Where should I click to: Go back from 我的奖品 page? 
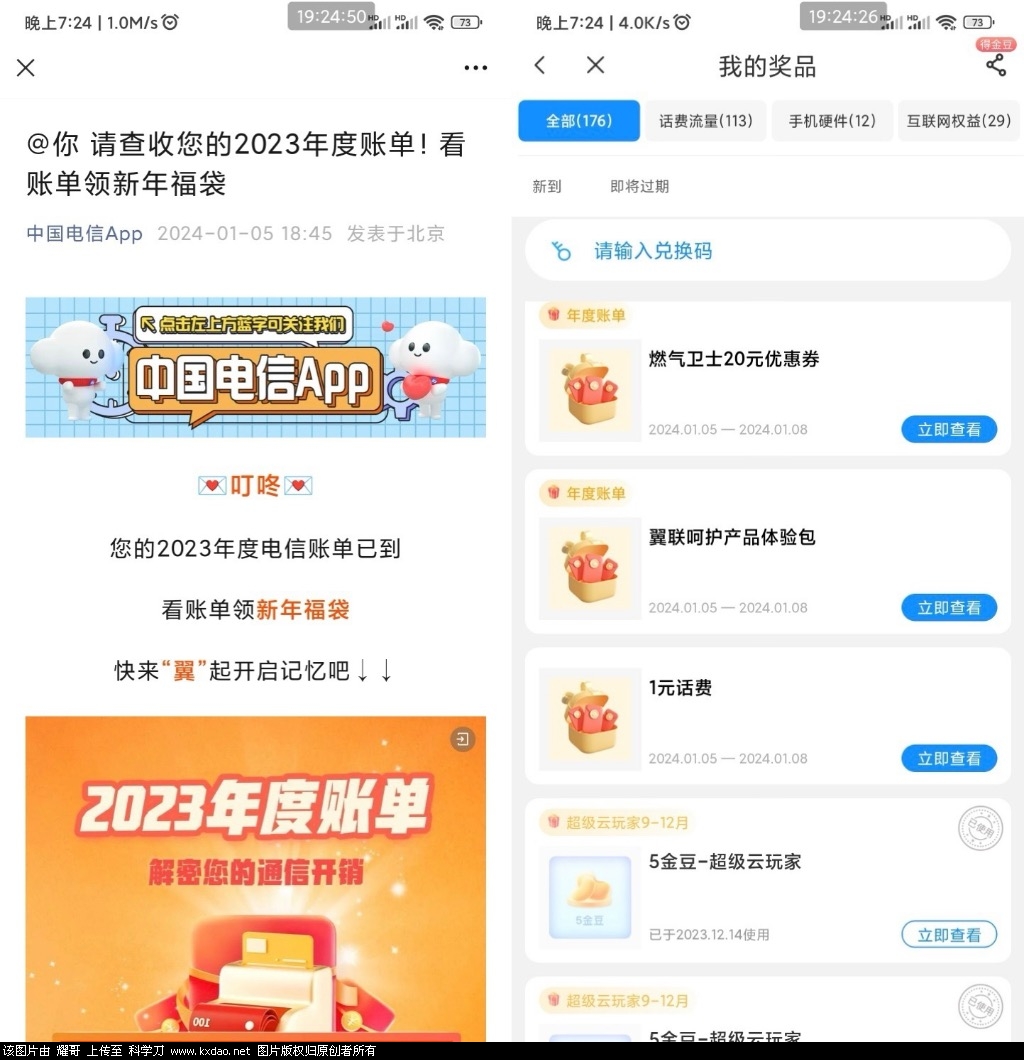pos(540,65)
